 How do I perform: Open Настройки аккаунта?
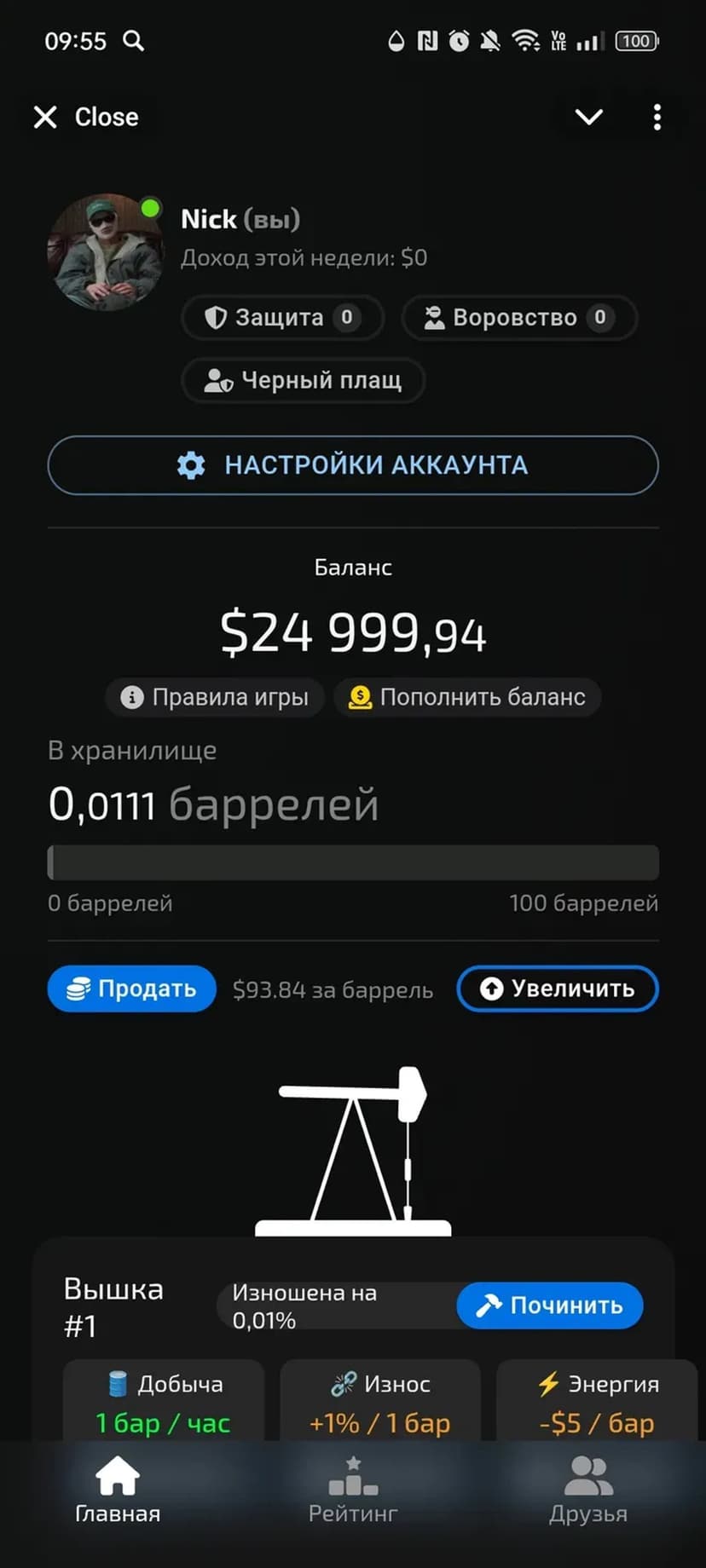click(x=353, y=465)
